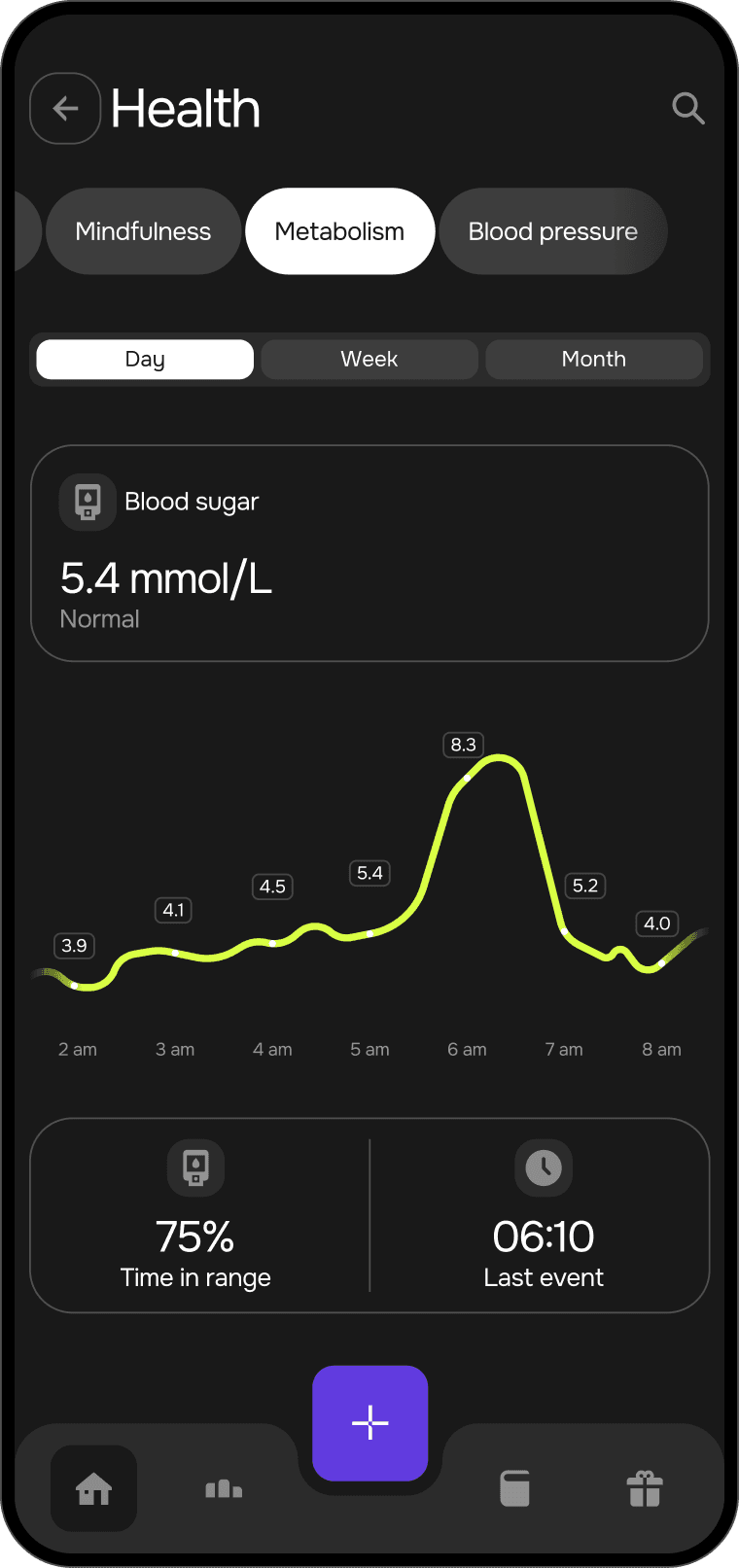This screenshot has height=1568, width=739.
Task: Tap the Time in range meter icon
Action: coord(195,1167)
